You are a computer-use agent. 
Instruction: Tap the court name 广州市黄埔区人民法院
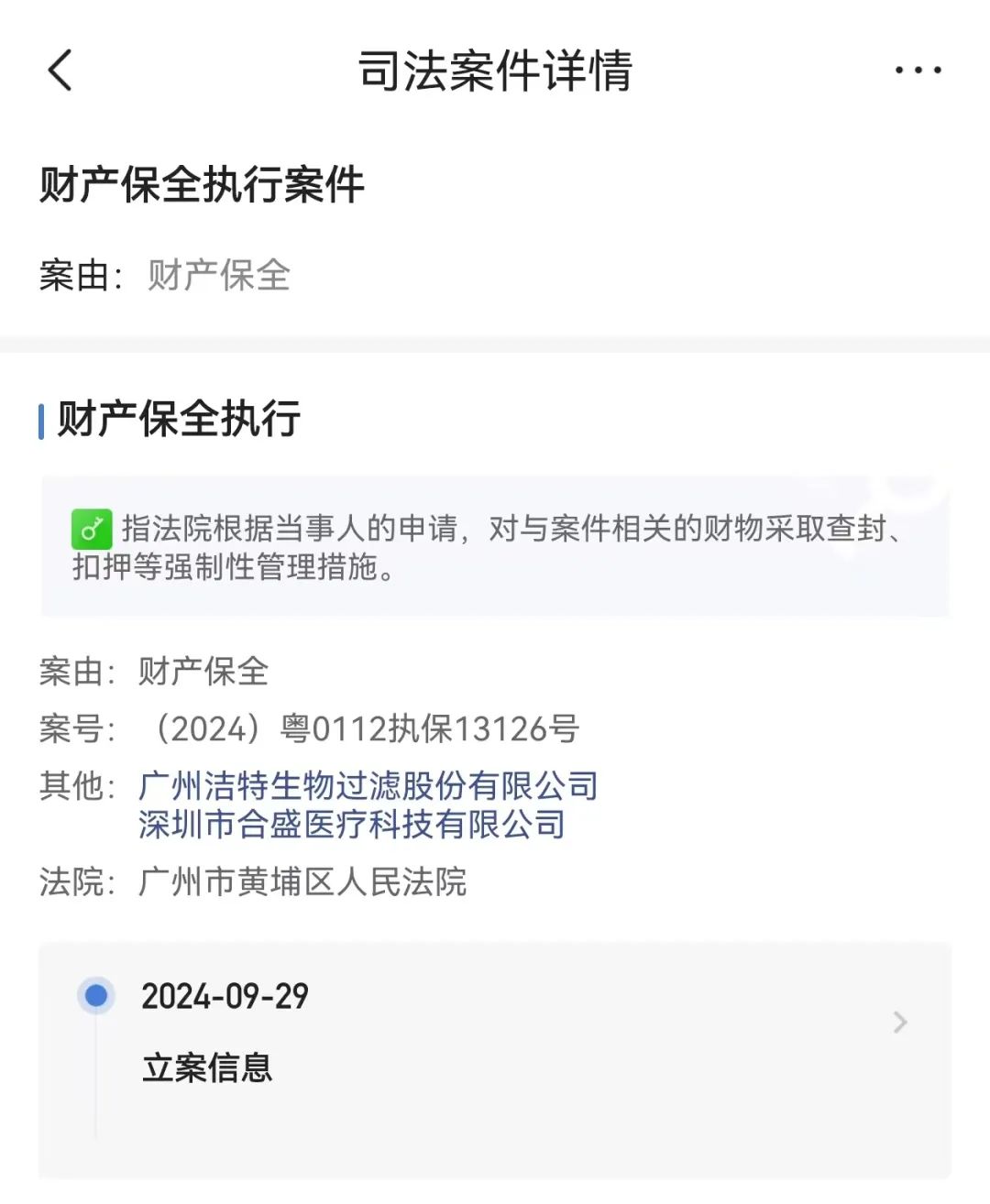click(x=302, y=882)
